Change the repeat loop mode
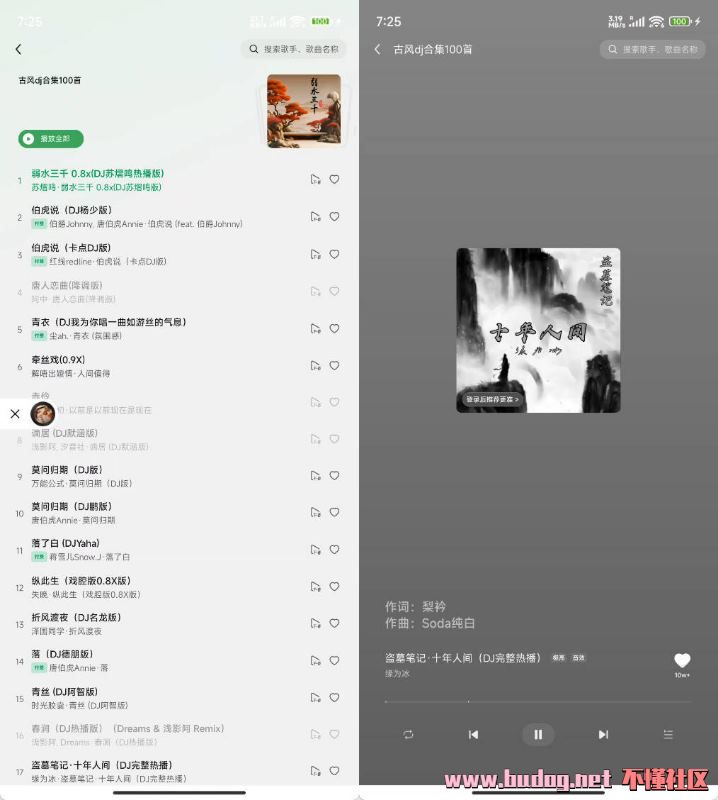This screenshot has width=718, height=800. (x=409, y=734)
